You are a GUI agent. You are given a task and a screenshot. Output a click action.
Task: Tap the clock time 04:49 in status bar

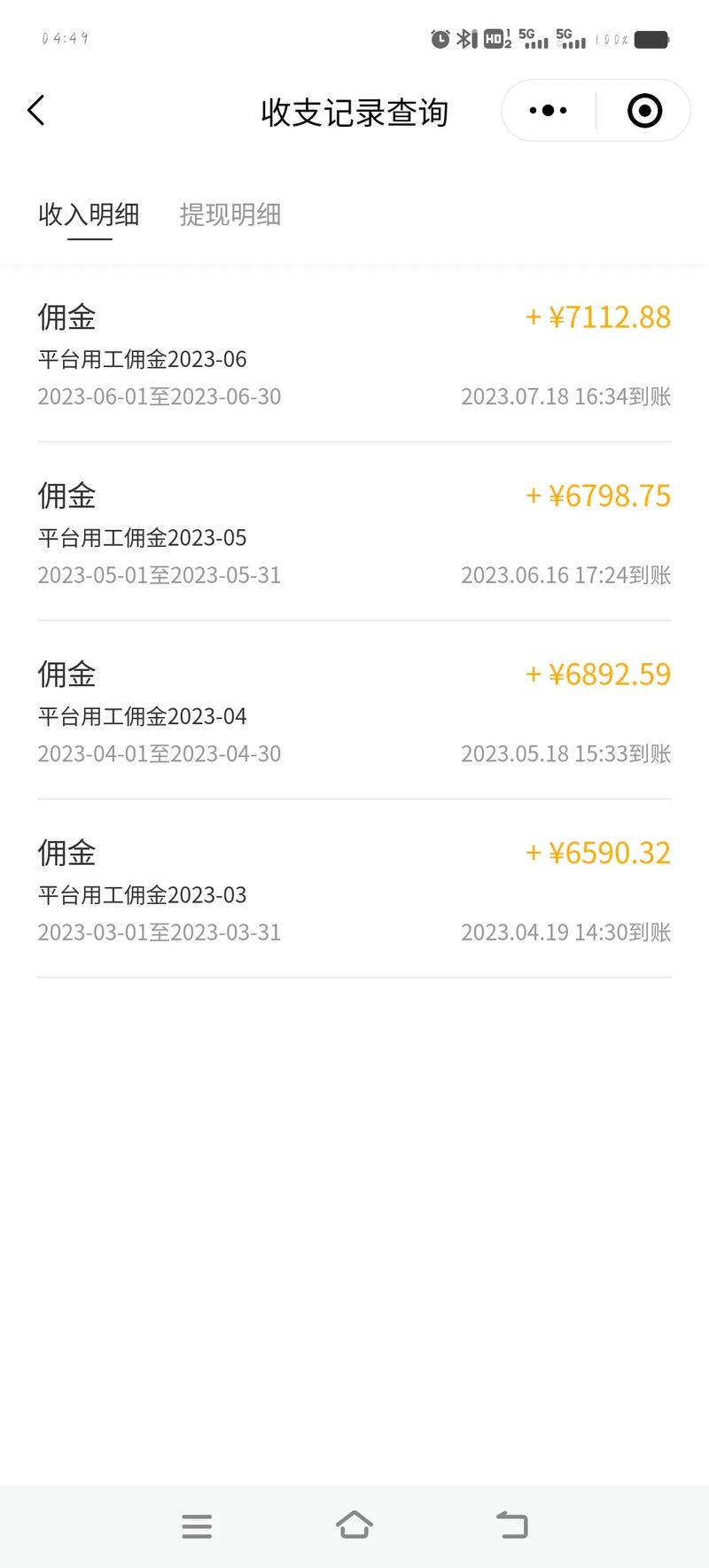[x=66, y=39]
